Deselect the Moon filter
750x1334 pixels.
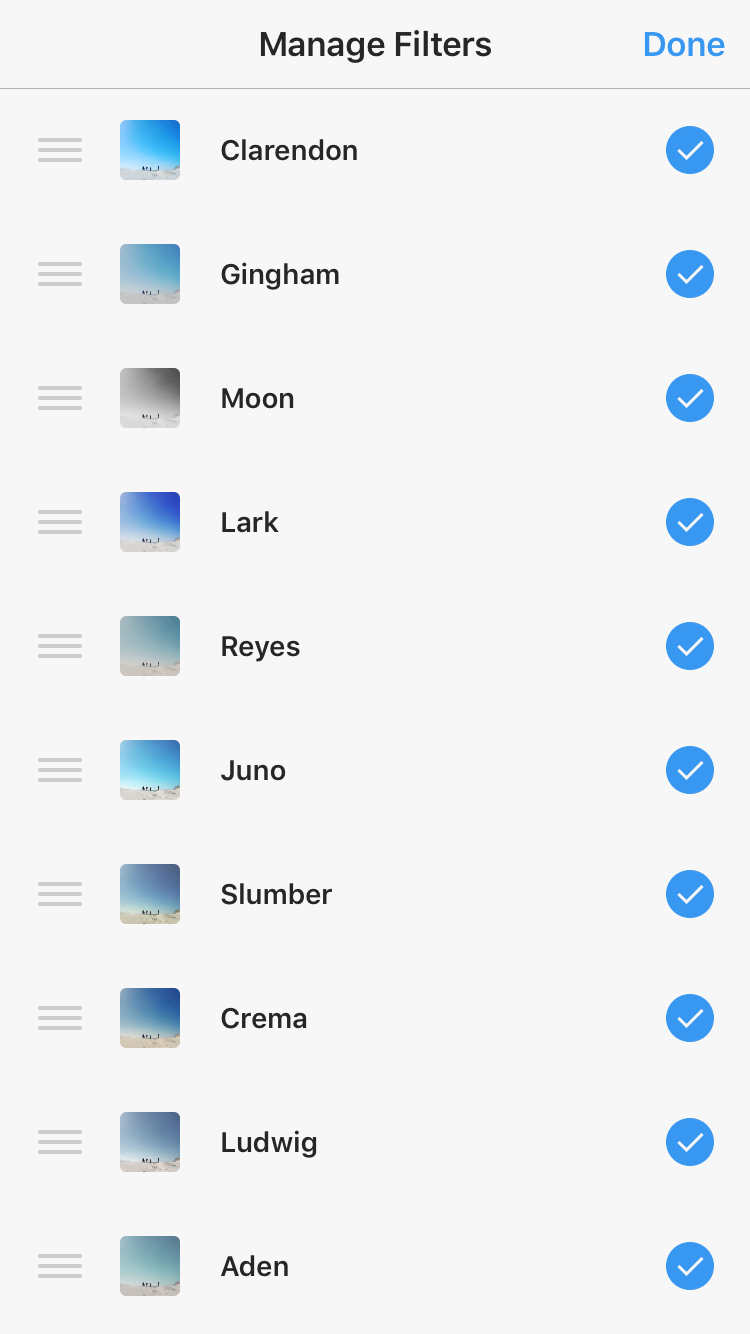click(x=690, y=398)
